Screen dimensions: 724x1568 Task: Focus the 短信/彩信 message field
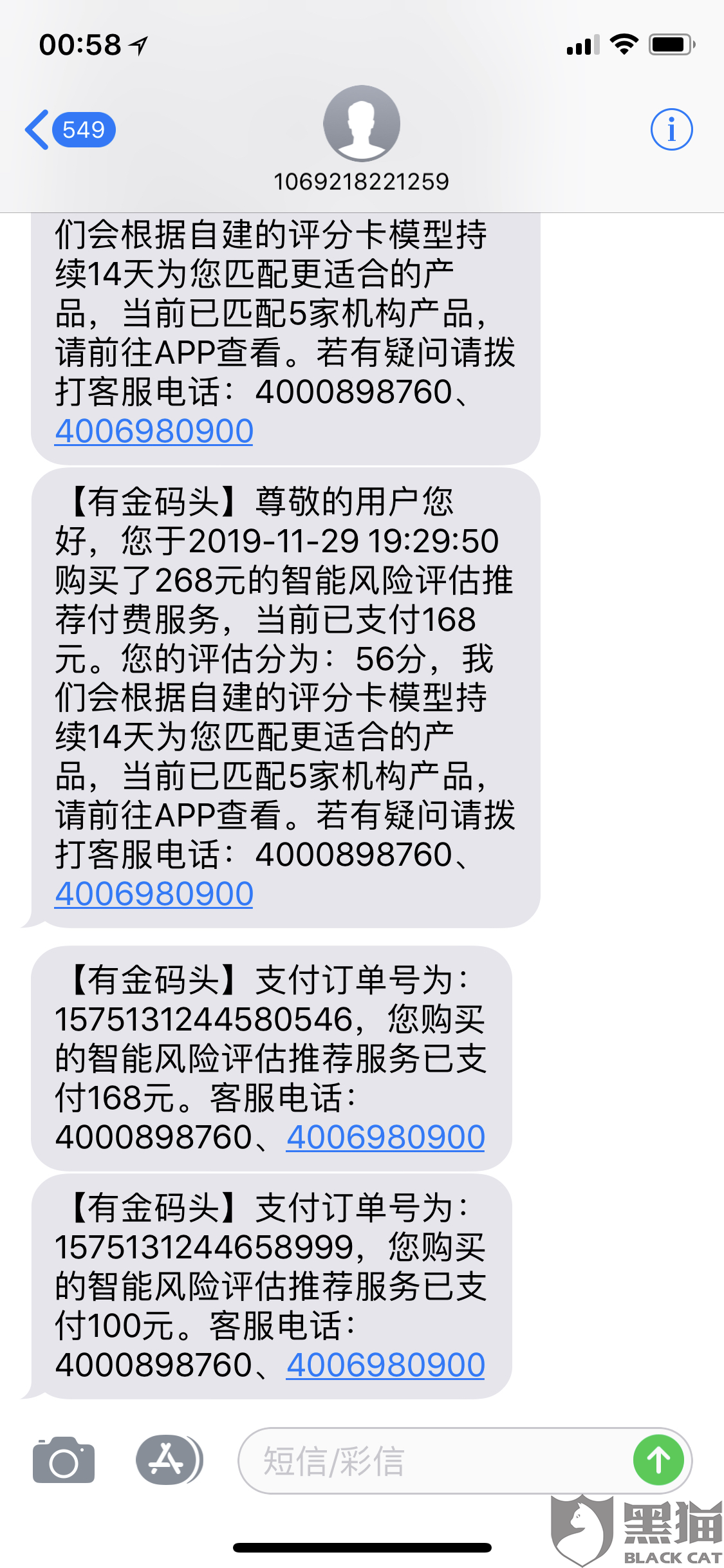point(435,1461)
